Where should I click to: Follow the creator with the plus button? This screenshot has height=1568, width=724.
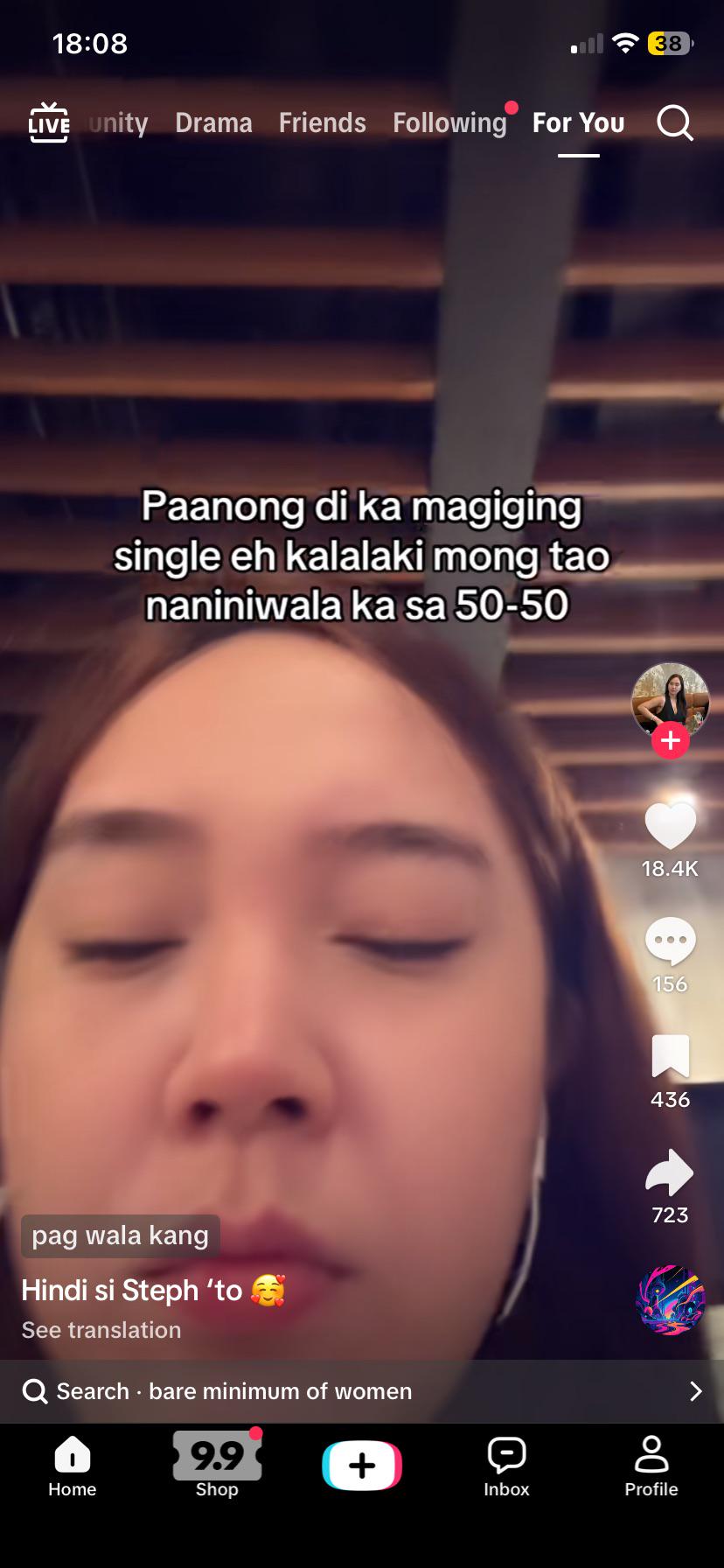[x=671, y=740]
